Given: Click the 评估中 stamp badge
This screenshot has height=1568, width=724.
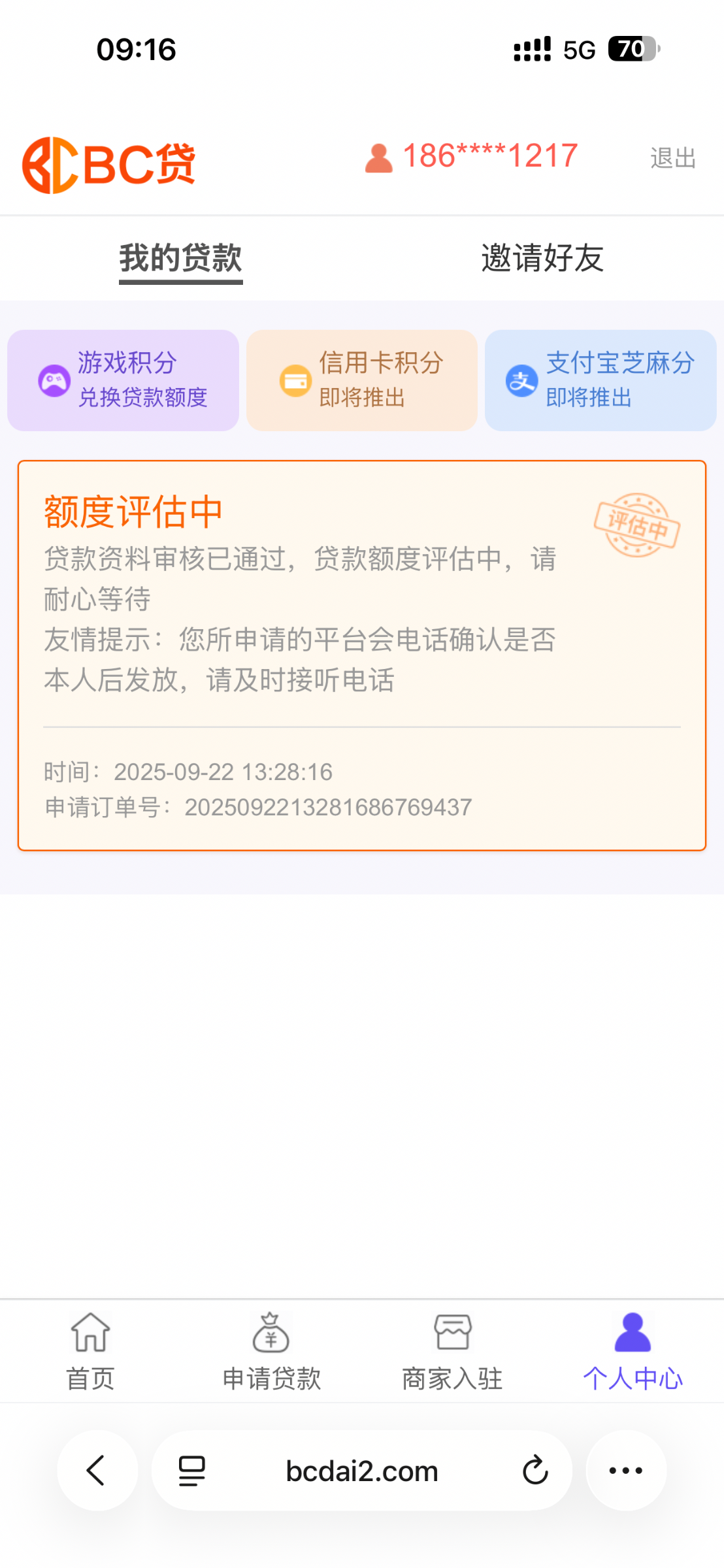Looking at the screenshot, I should click(x=637, y=526).
